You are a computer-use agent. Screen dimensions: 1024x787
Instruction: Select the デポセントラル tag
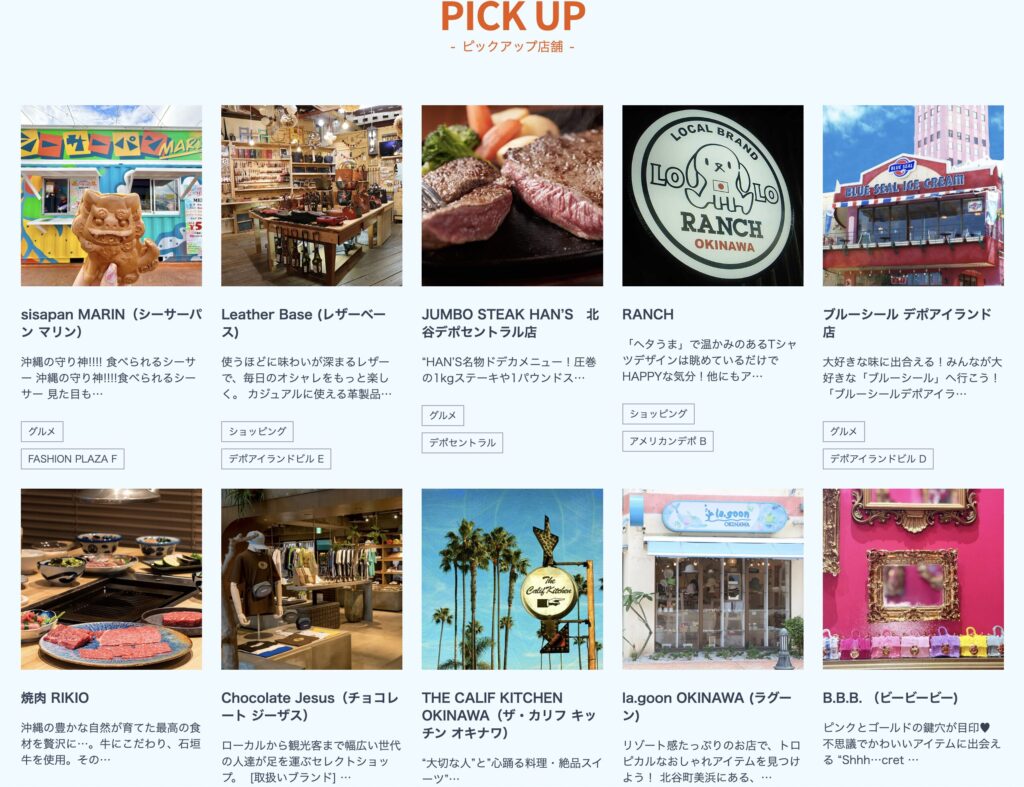462,442
